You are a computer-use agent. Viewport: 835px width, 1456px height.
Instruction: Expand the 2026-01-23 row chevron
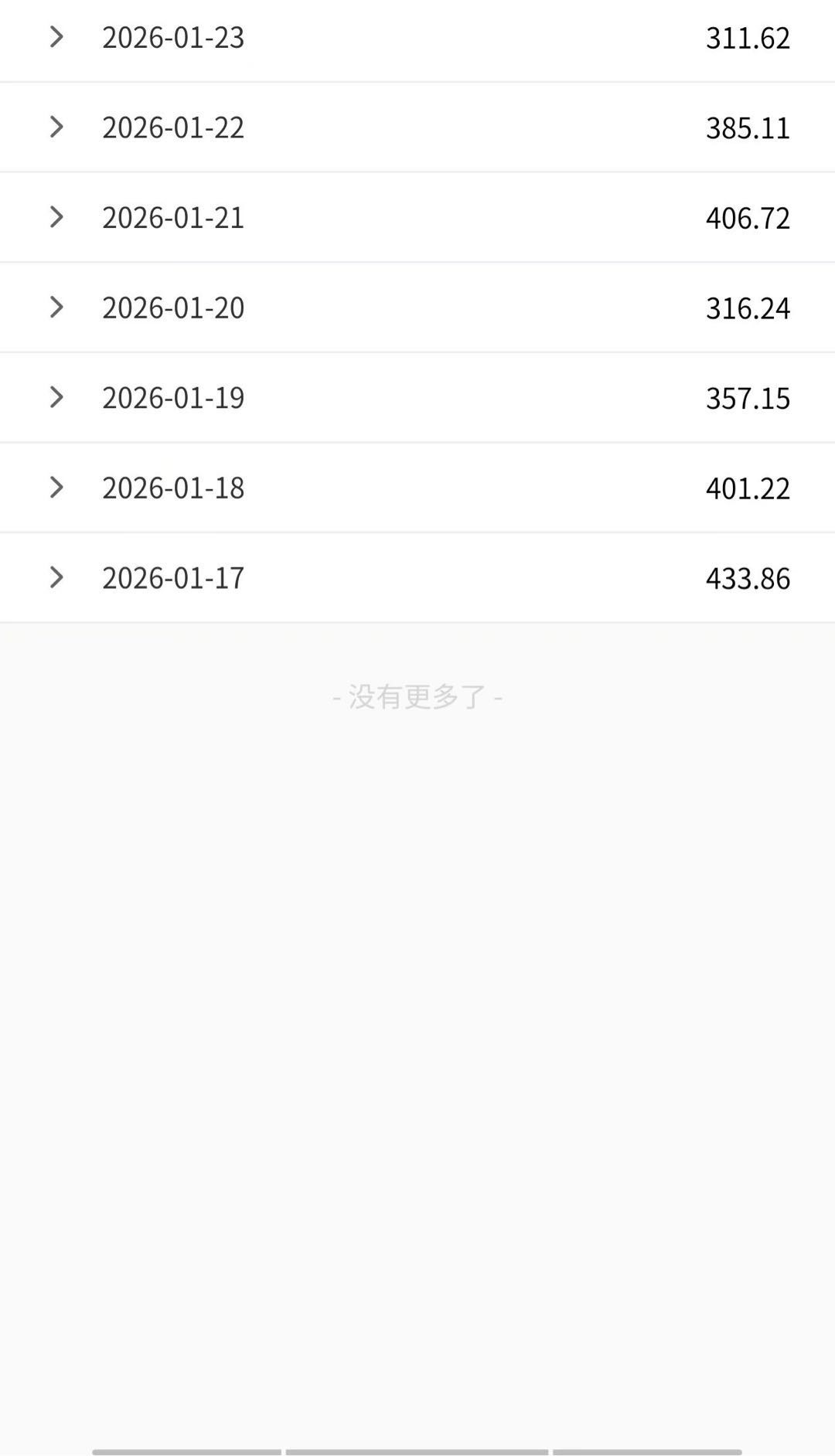pyautogui.click(x=56, y=37)
